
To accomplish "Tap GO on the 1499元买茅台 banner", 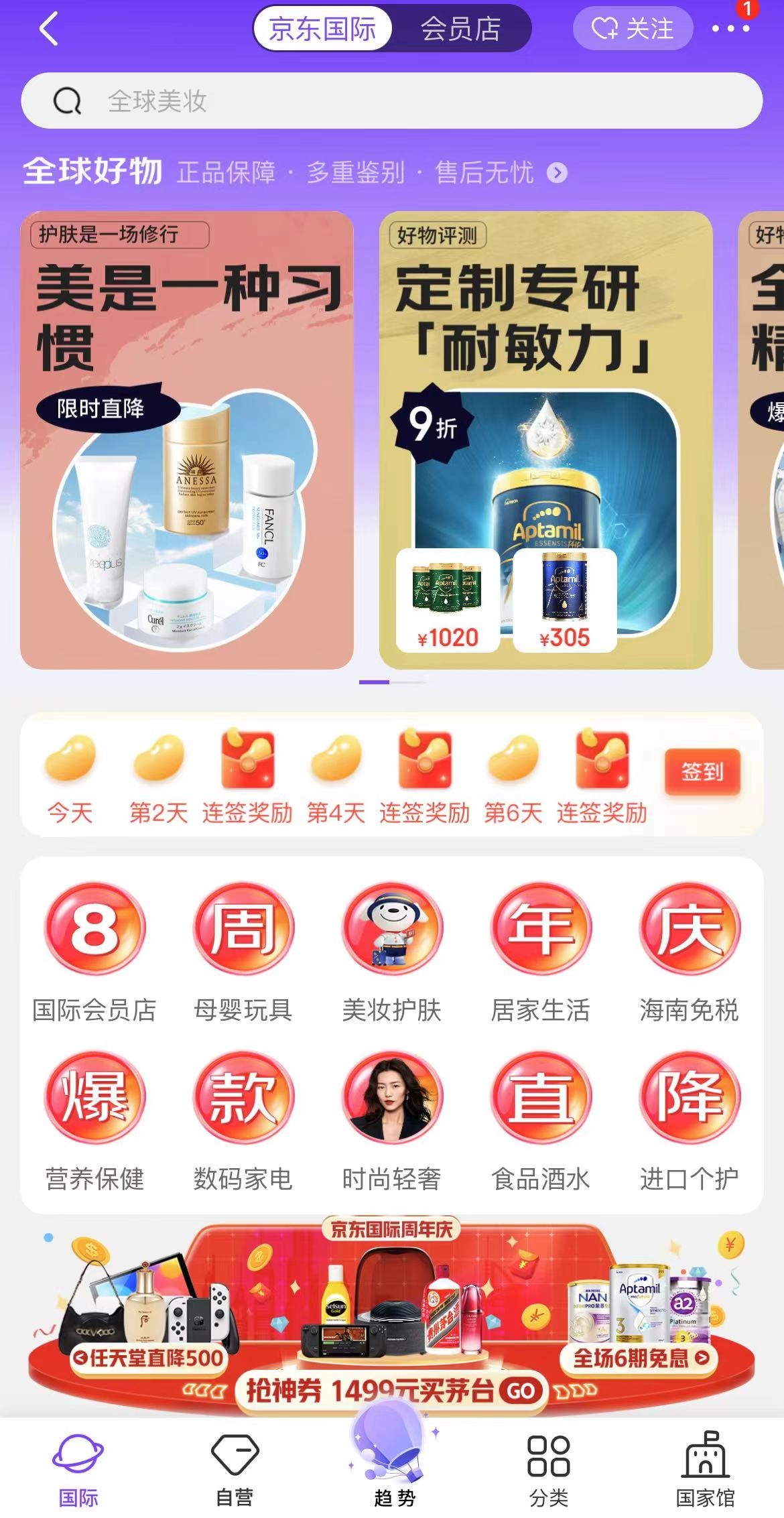I will pyautogui.click(x=520, y=1392).
